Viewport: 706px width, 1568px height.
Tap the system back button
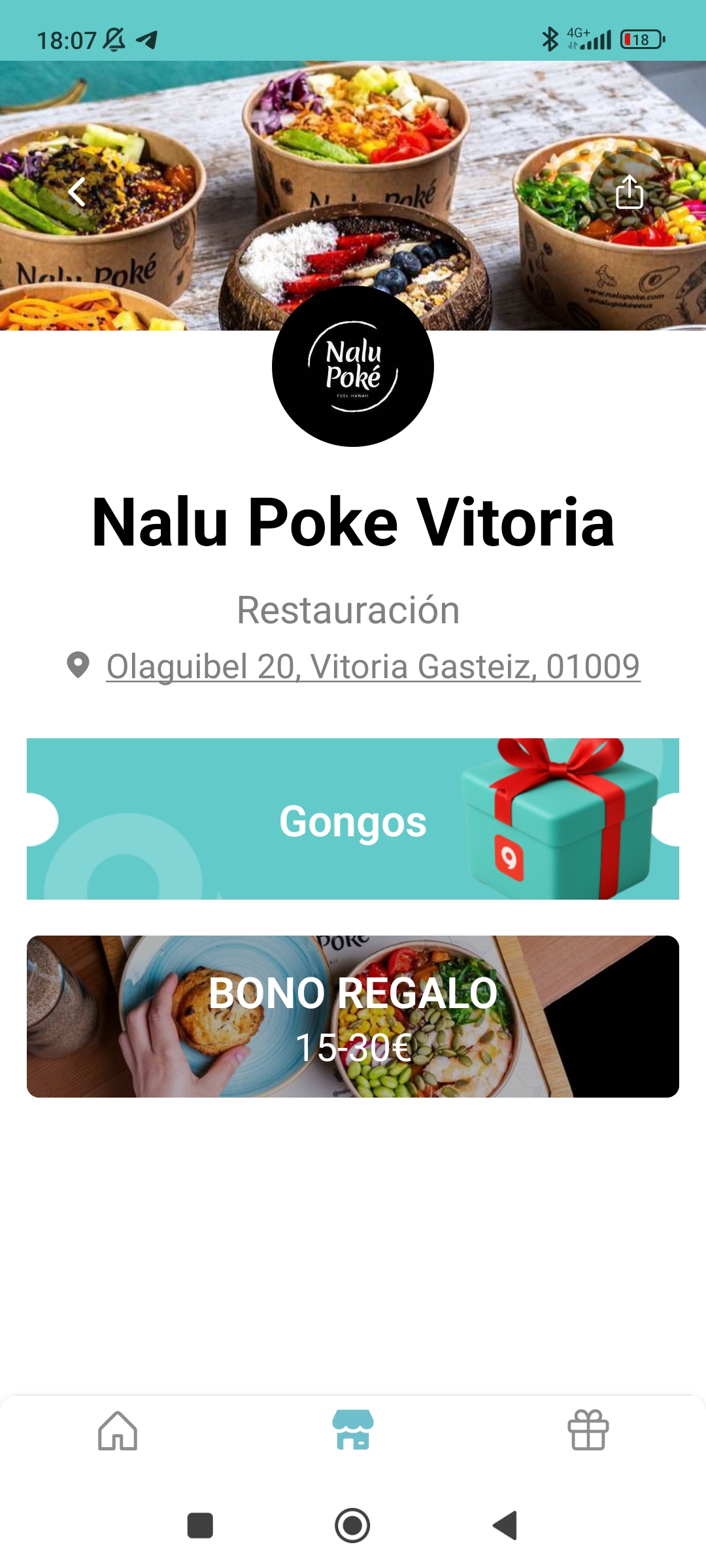(x=505, y=1526)
